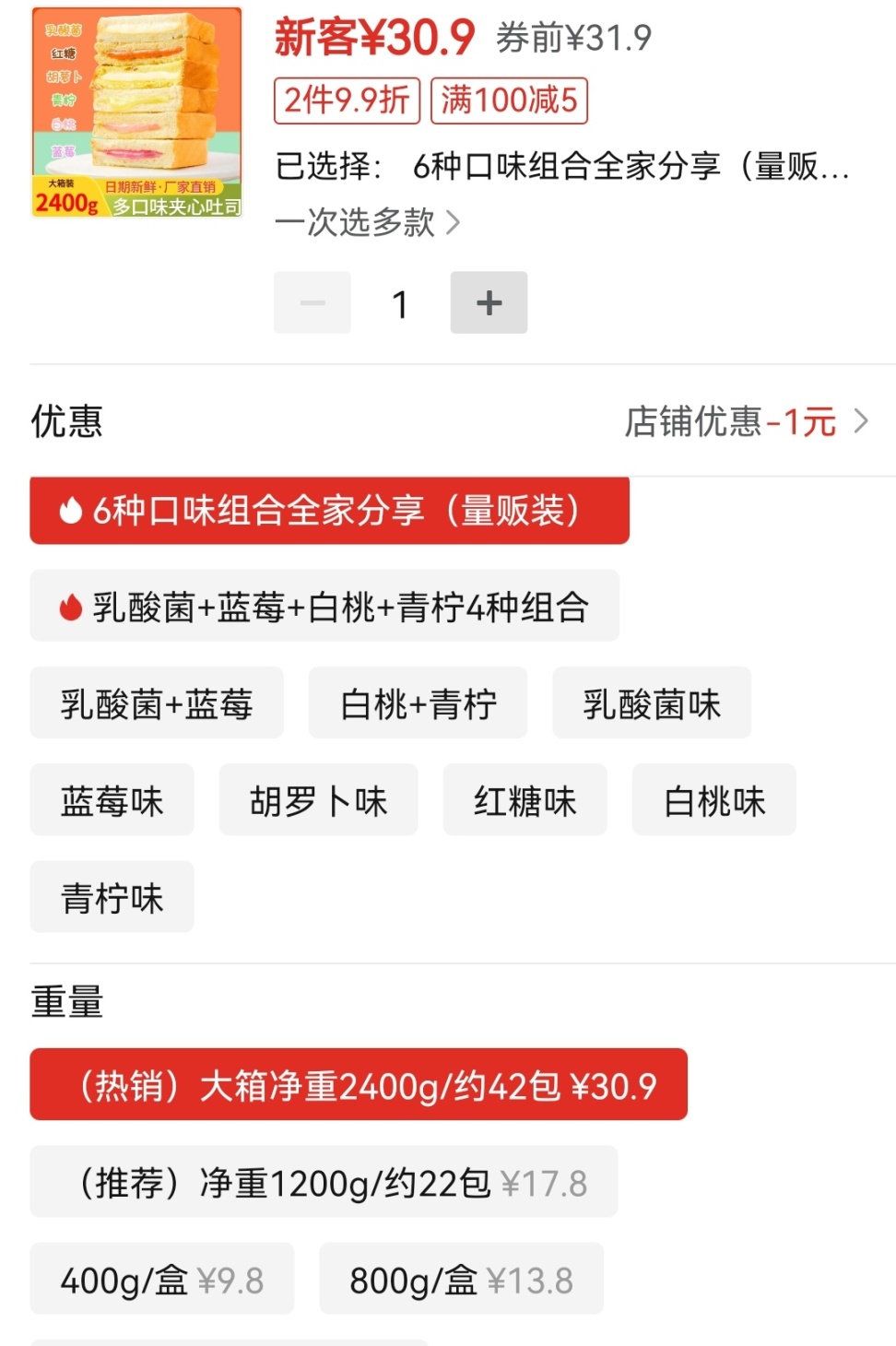Select 红糖味 flavor

tap(525, 800)
